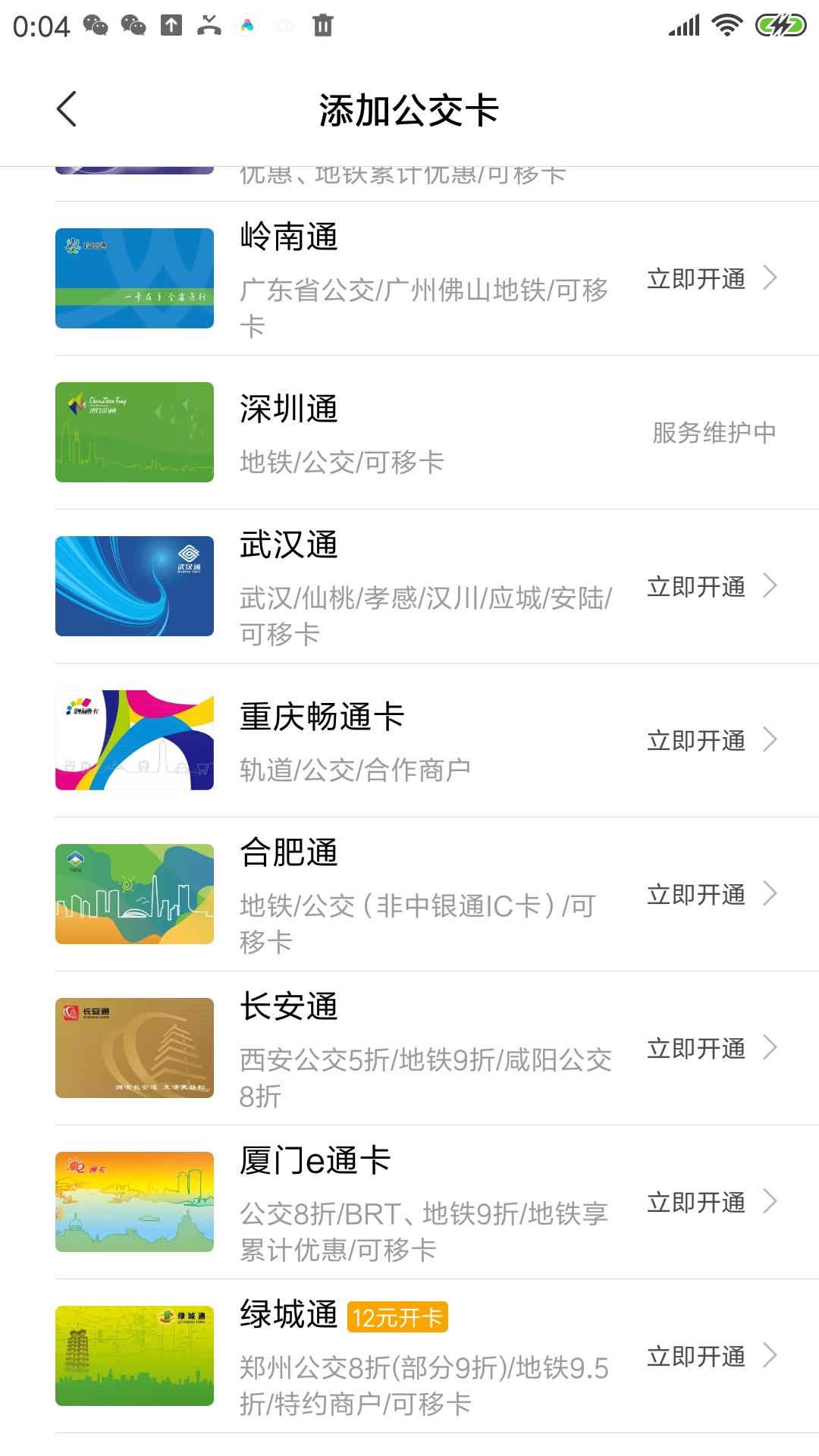
Task: Tap the 合肥通 card picture
Action: (134, 893)
